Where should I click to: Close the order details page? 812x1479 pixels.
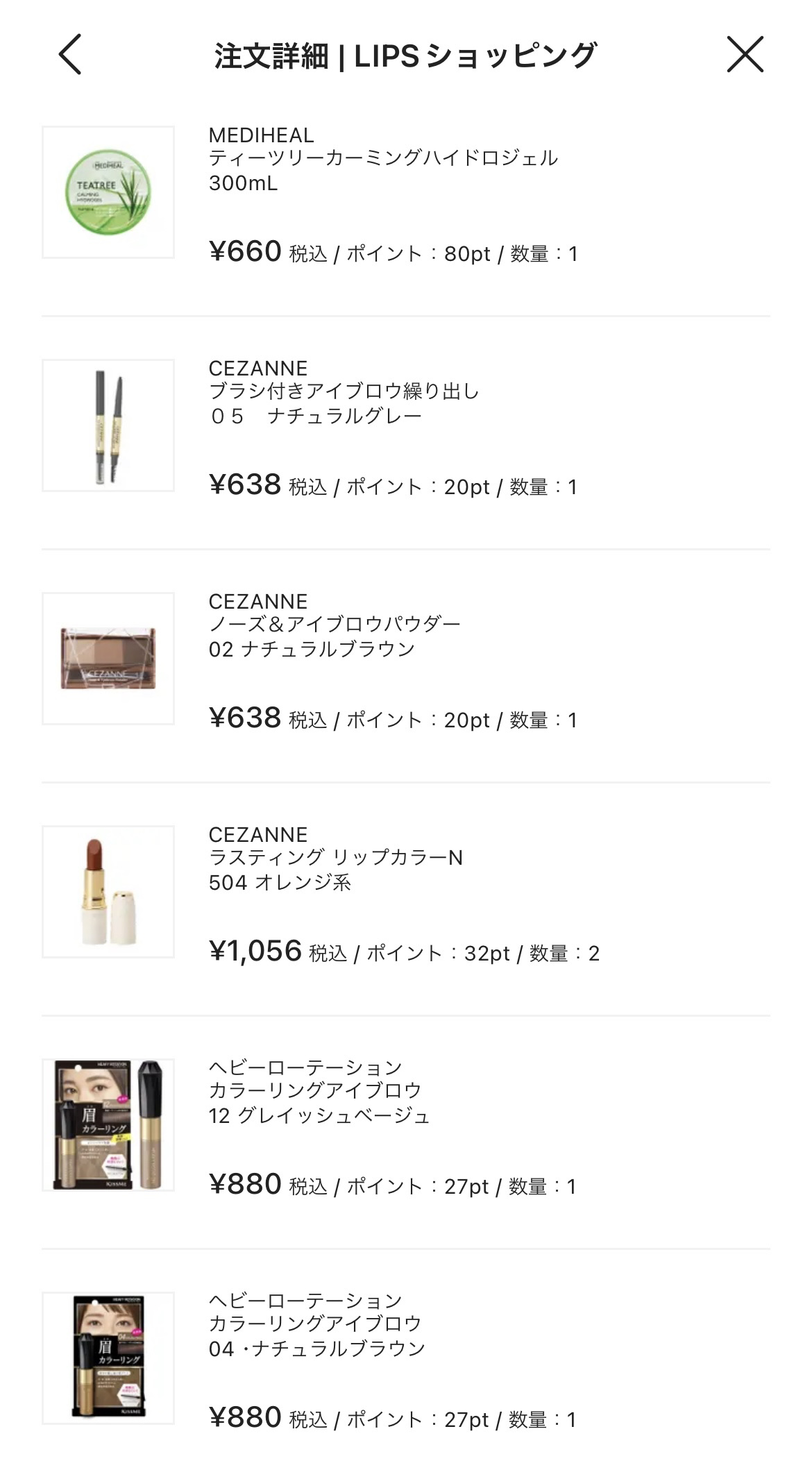coord(745,54)
